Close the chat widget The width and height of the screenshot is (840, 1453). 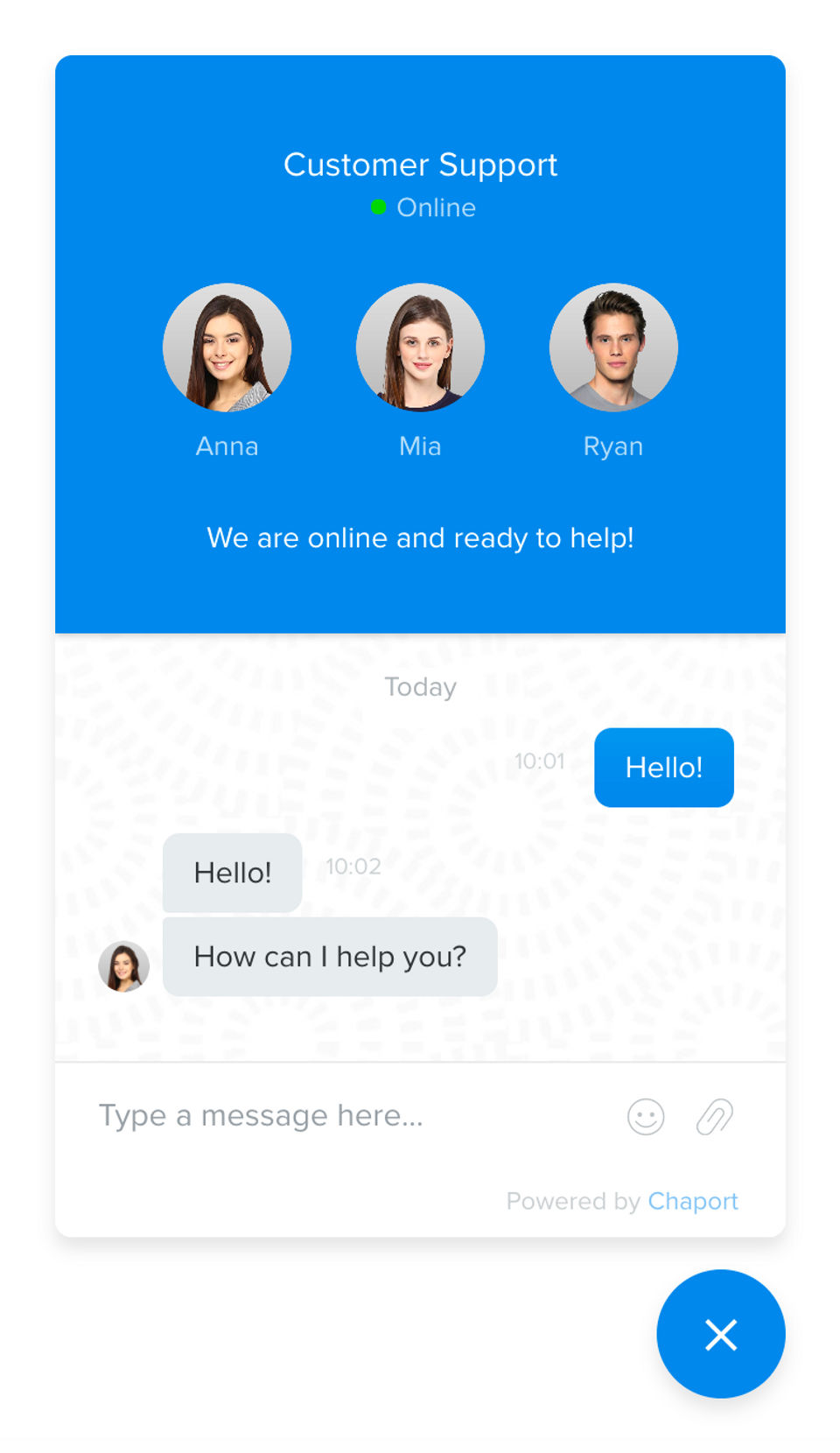point(721,1334)
